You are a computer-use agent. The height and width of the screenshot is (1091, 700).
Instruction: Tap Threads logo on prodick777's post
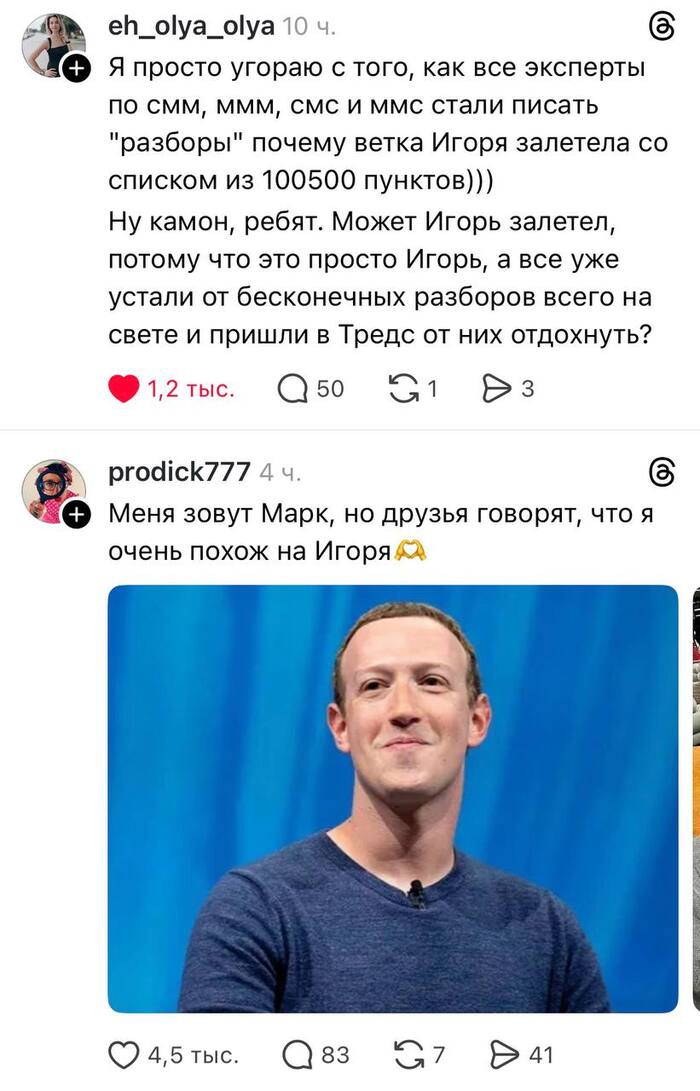coord(662,472)
